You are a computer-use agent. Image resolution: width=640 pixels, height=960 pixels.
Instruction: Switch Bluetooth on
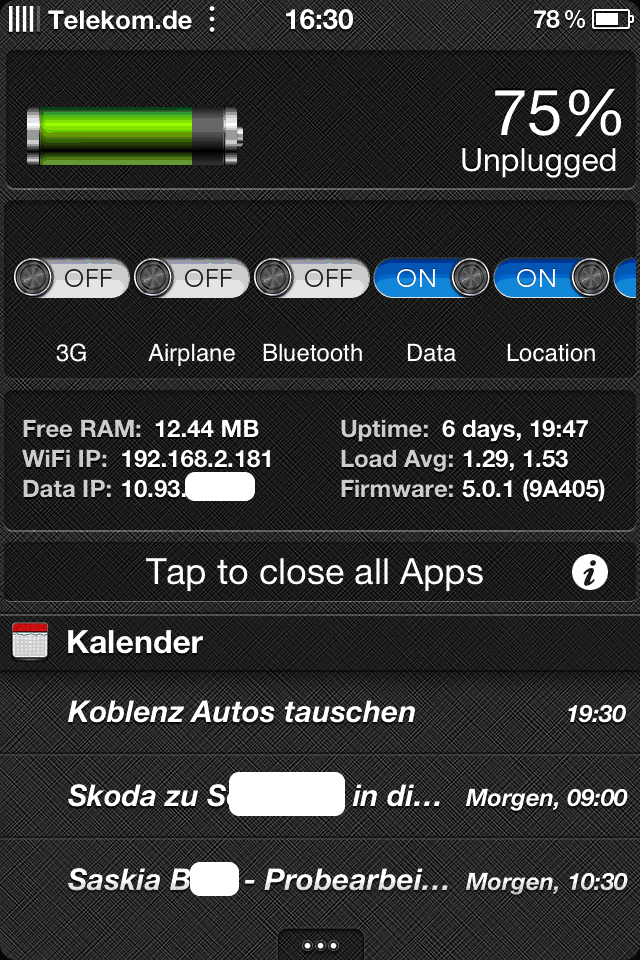[x=311, y=278]
